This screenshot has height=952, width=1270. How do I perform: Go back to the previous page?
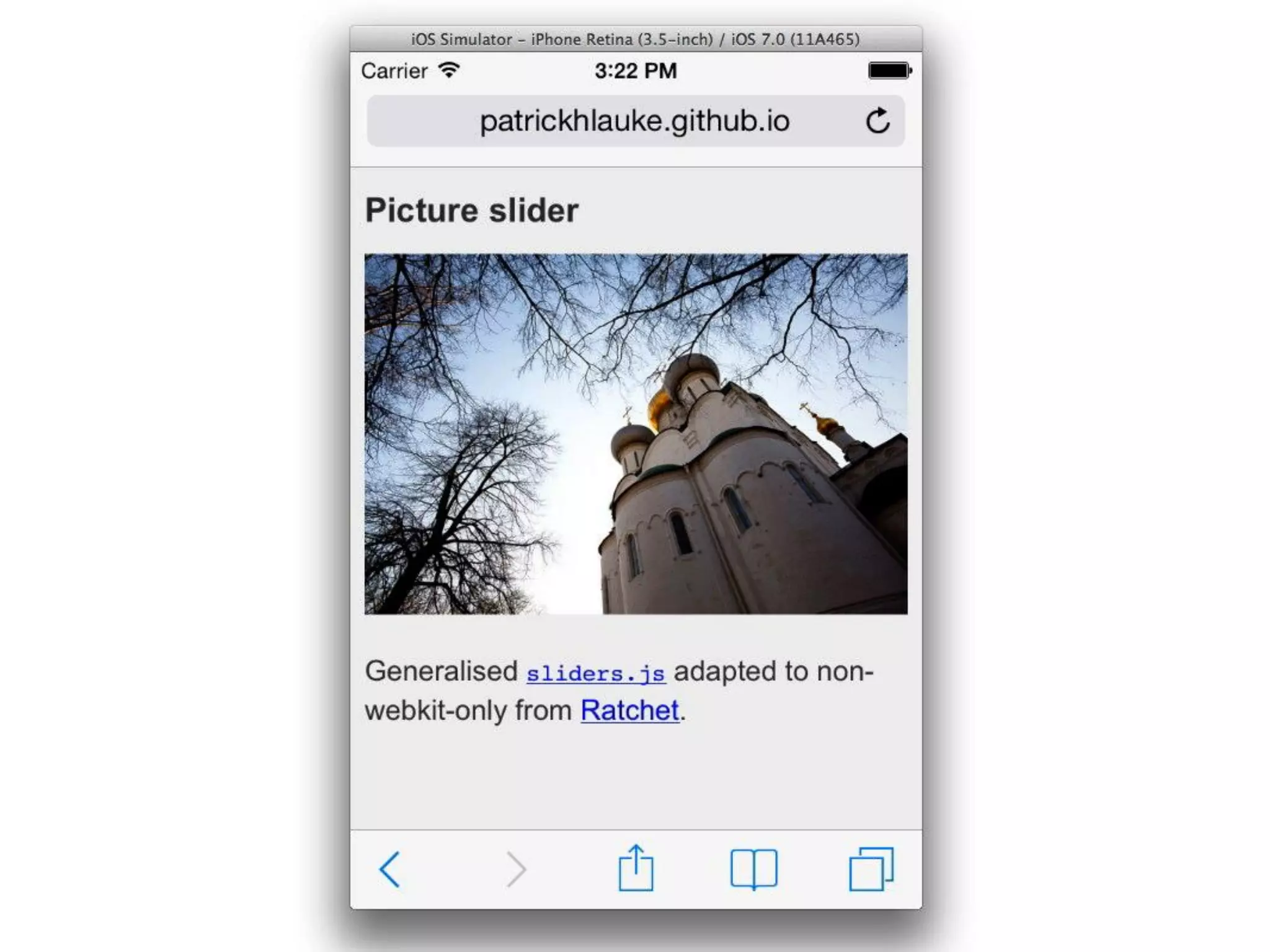click(x=390, y=870)
